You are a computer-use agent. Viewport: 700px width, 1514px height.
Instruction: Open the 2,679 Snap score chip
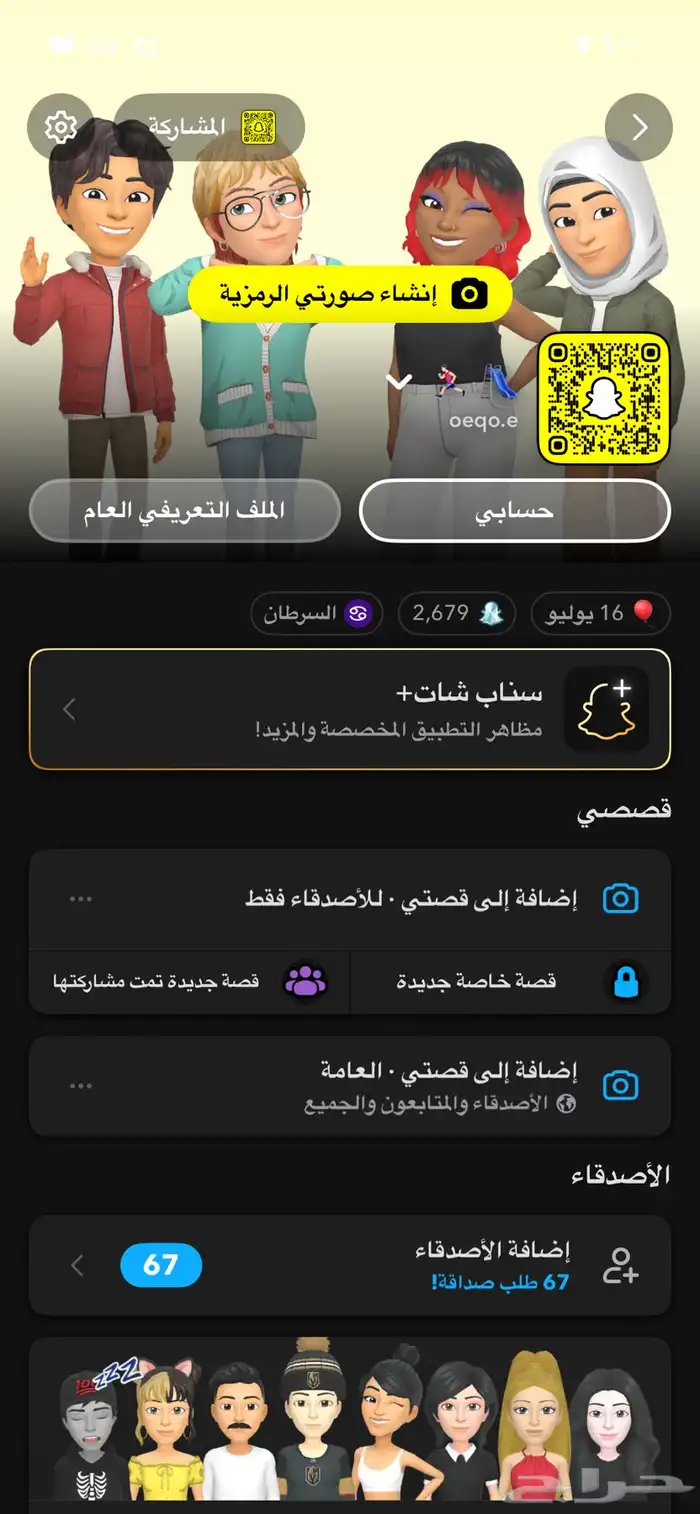(456, 613)
